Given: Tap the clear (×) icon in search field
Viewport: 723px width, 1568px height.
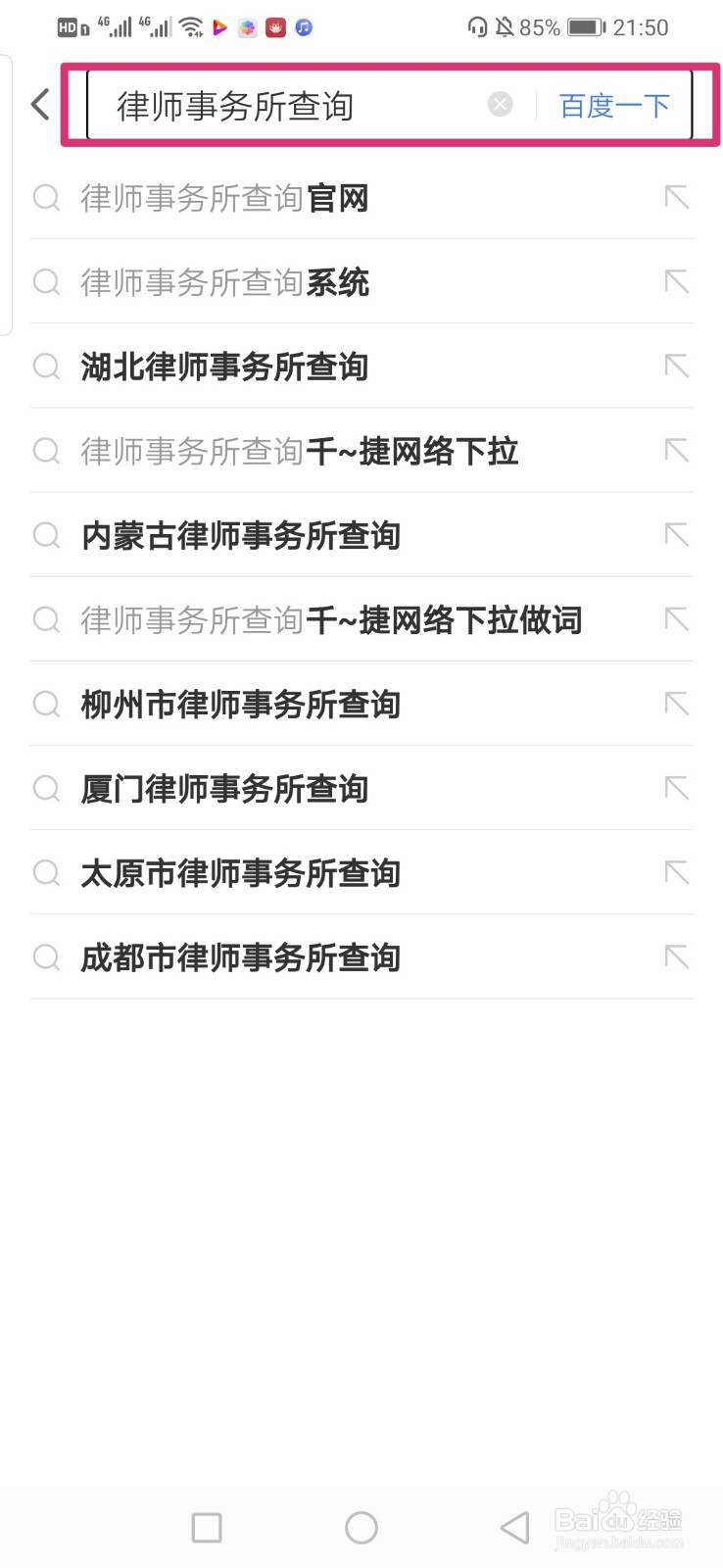Looking at the screenshot, I should tap(501, 104).
